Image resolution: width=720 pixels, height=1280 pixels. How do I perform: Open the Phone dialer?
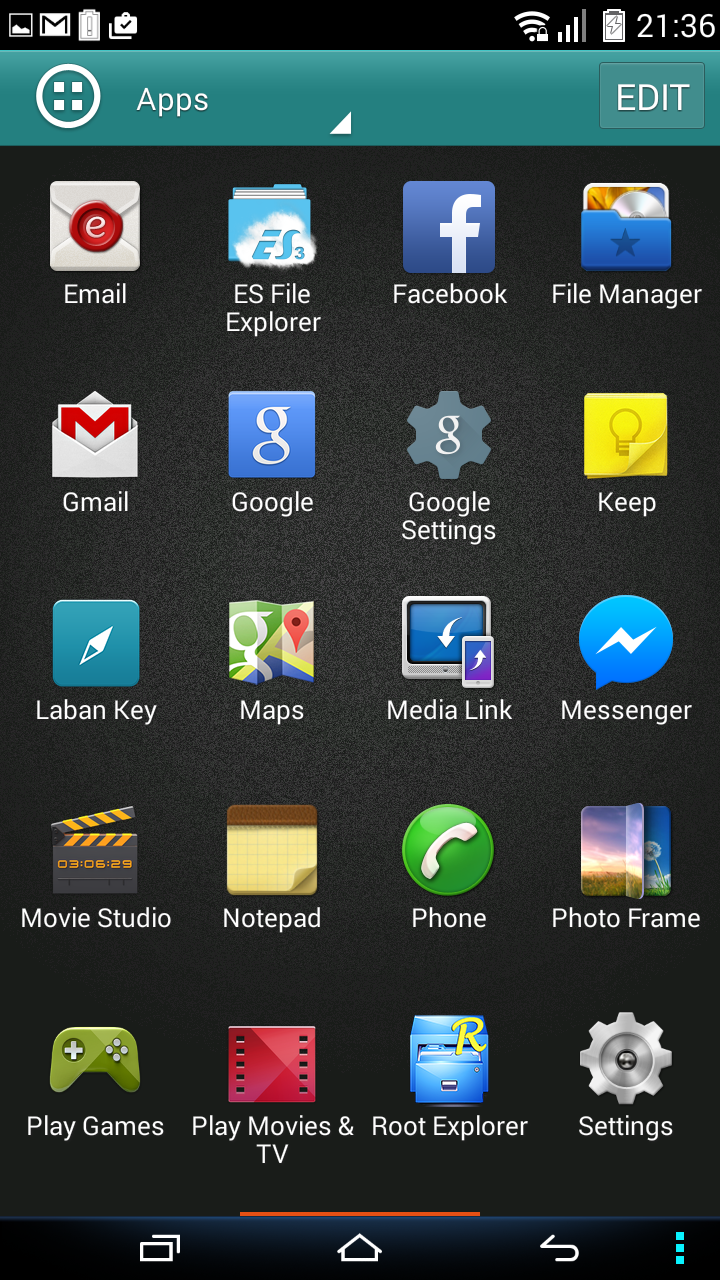coord(449,869)
